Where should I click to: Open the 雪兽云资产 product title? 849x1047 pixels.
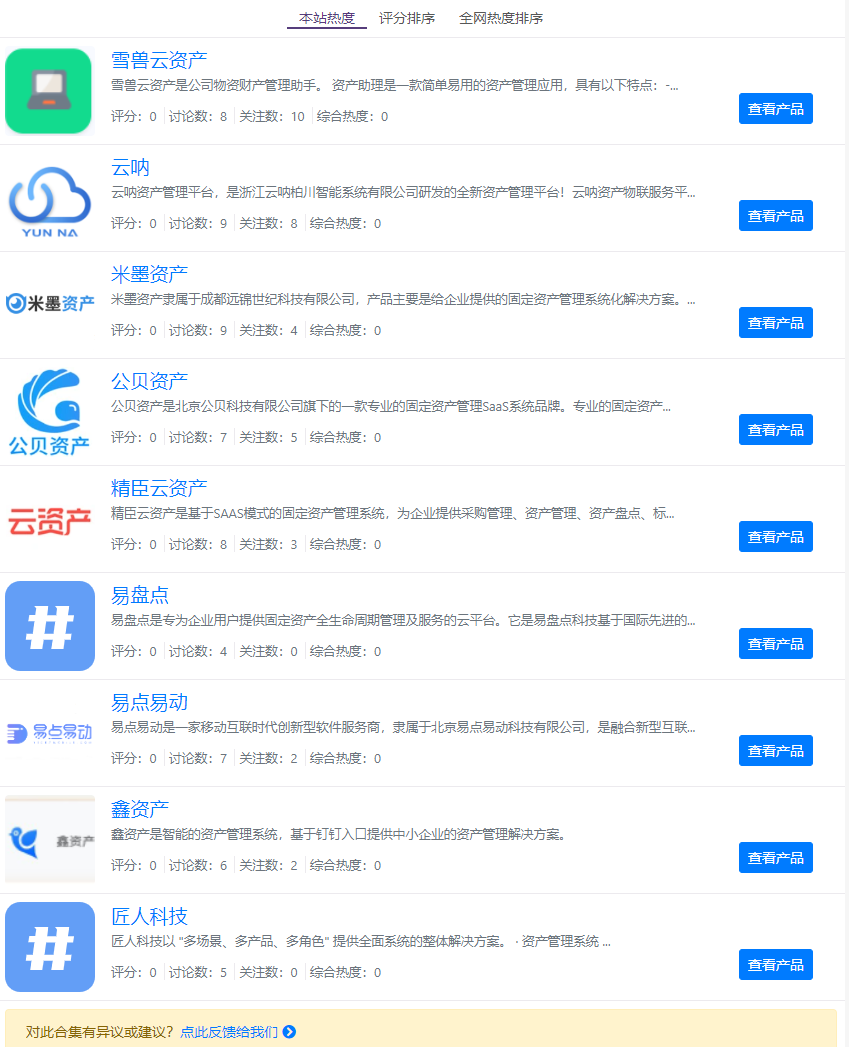point(159,60)
